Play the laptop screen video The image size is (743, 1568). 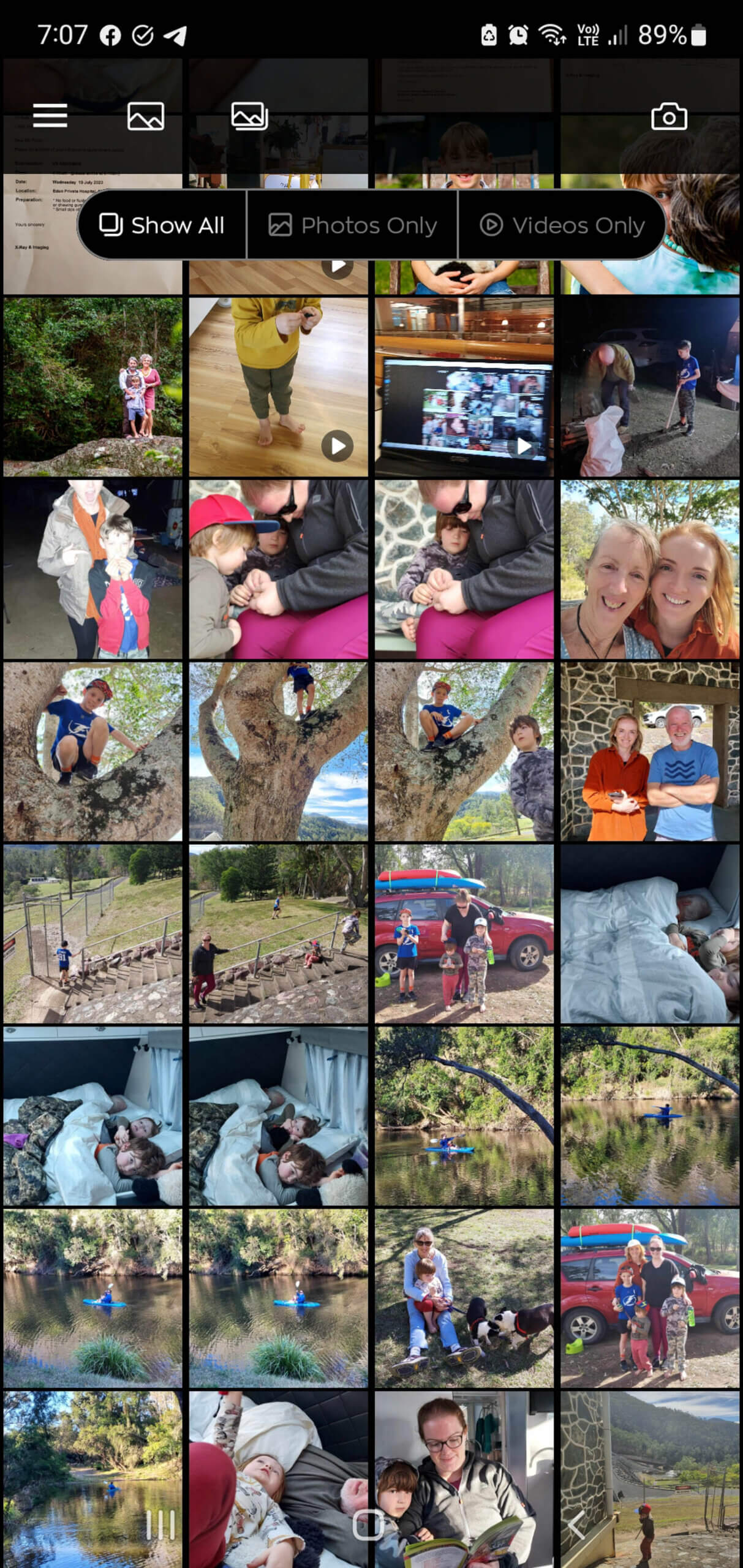464,387
